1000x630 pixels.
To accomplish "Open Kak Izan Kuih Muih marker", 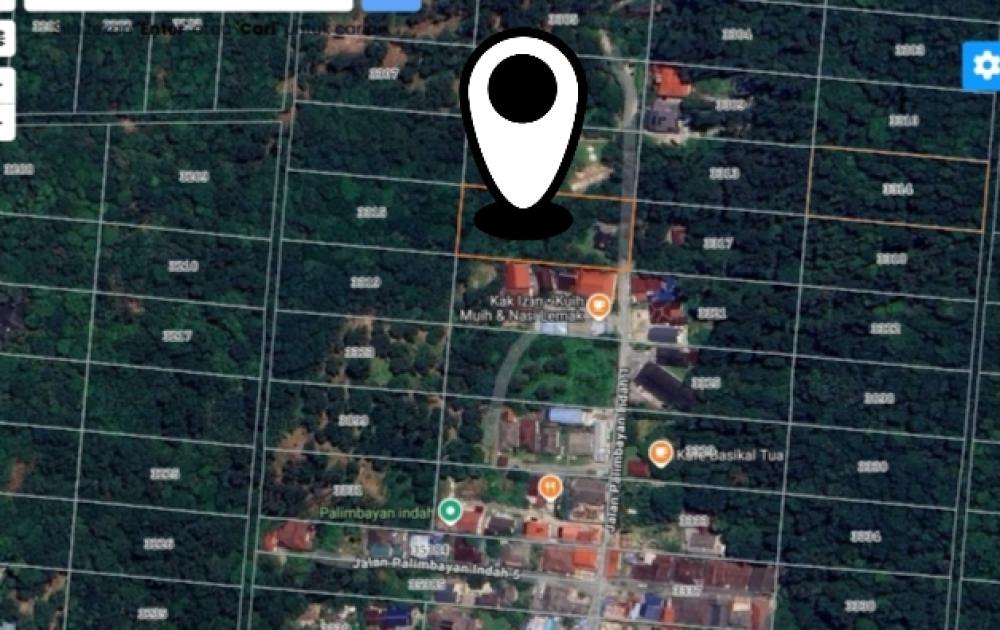I will (599, 306).
